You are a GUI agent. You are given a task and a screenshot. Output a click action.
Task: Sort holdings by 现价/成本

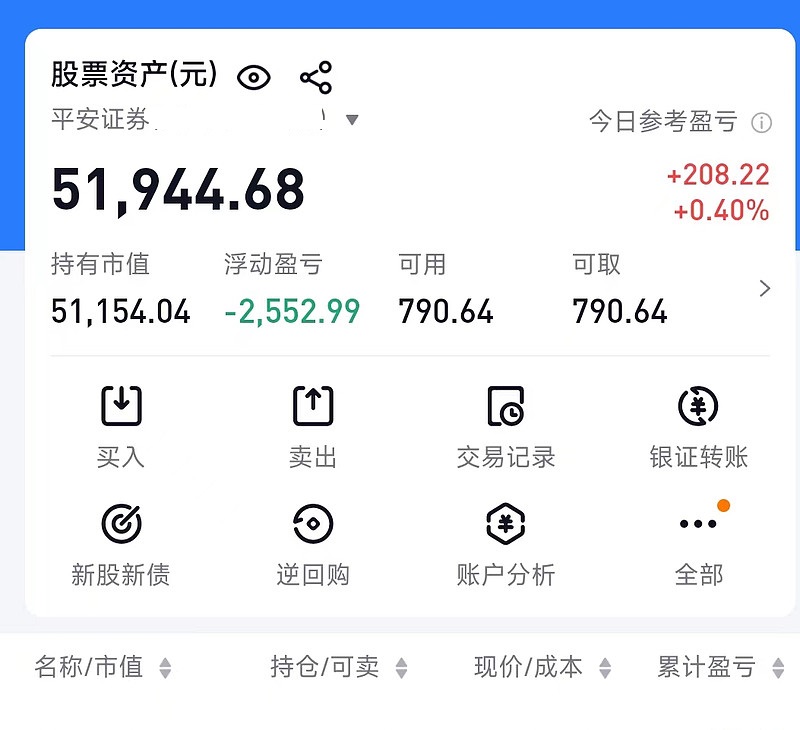pos(542,667)
